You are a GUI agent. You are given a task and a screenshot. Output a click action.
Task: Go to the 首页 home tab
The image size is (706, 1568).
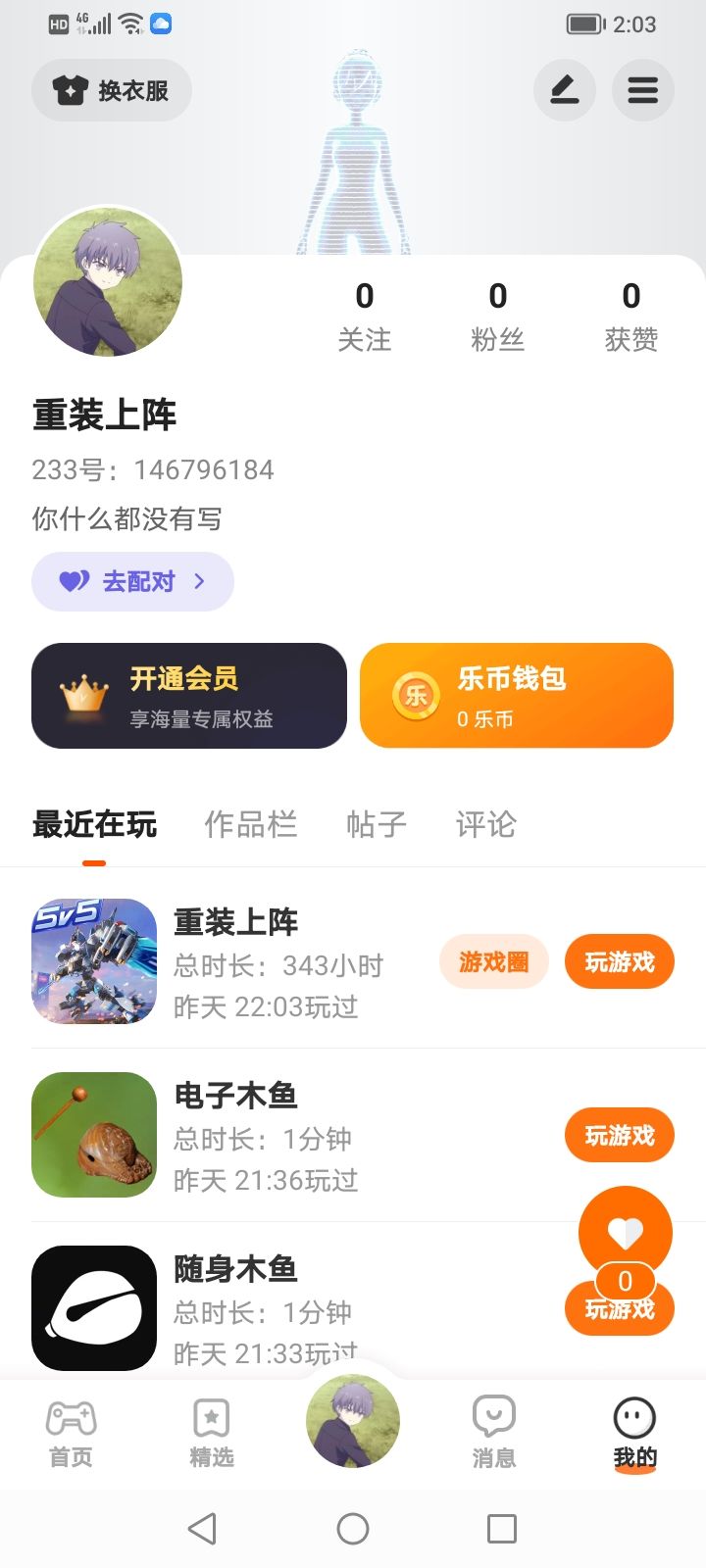[x=71, y=1434]
